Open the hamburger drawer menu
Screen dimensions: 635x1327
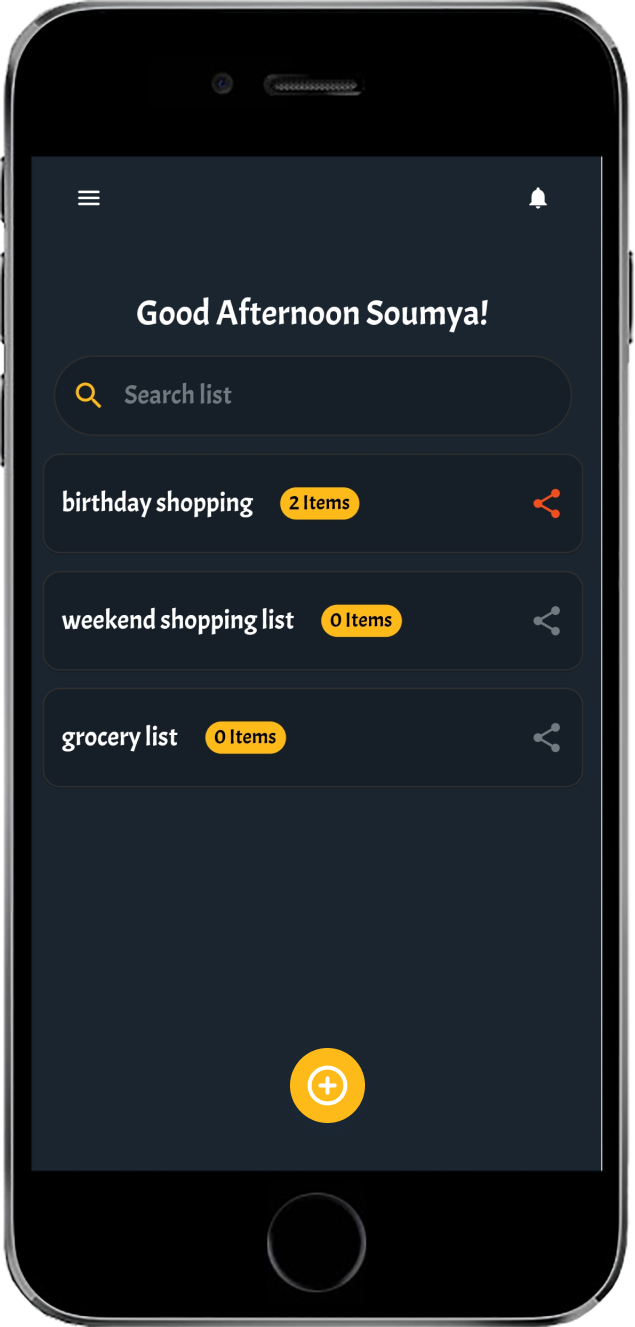[x=89, y=198]
